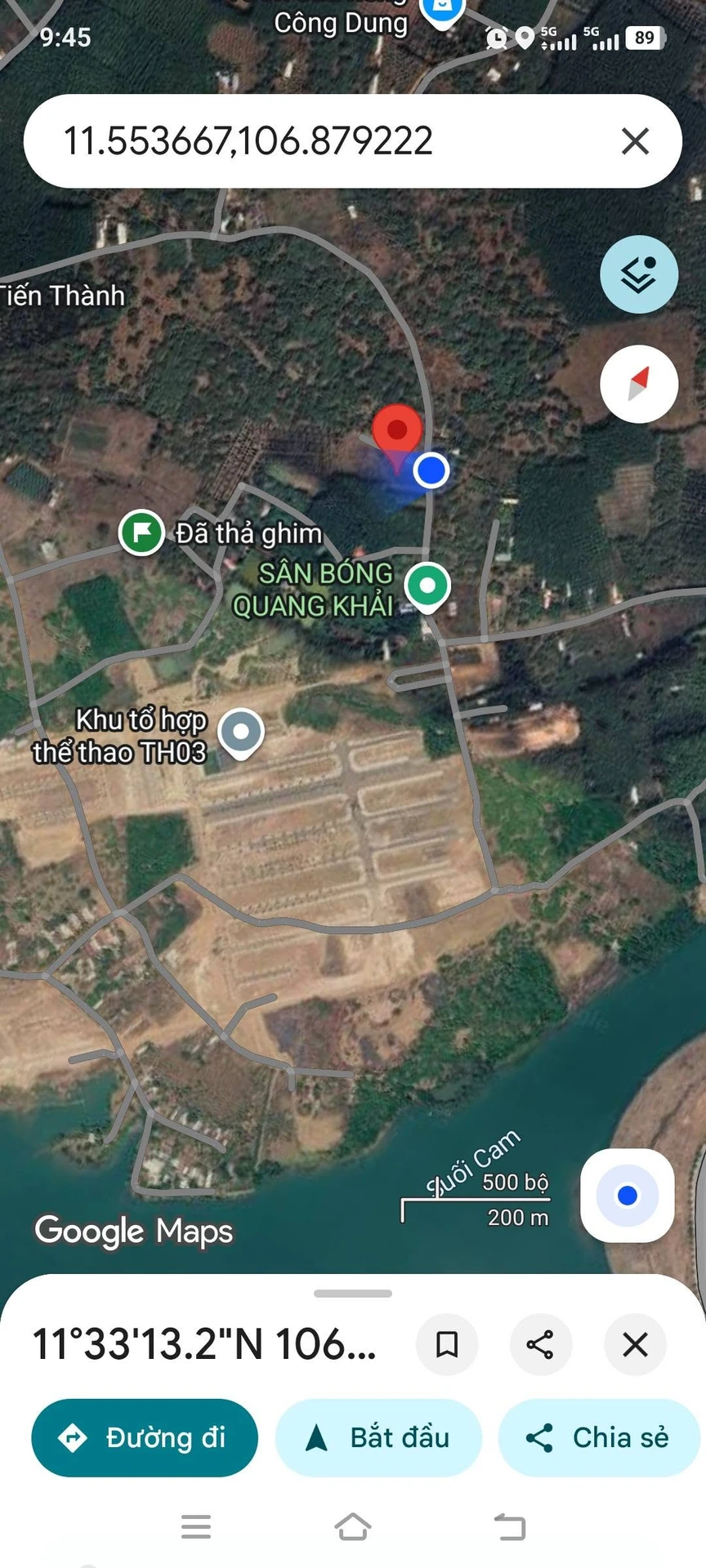Tap the compass to reset orientation

pos(639,384)
